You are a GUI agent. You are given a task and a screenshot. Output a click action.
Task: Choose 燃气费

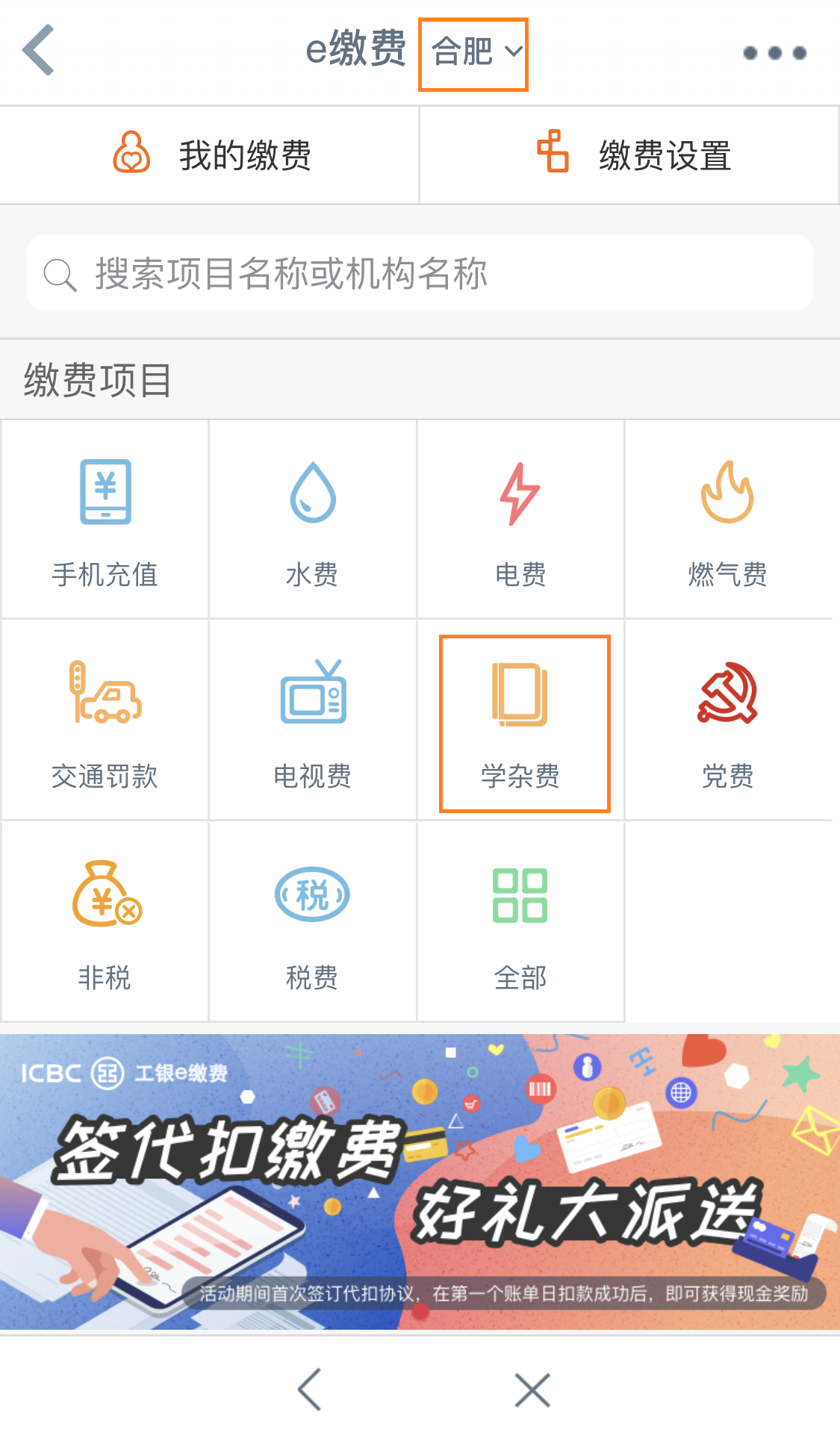pos(727,520)
